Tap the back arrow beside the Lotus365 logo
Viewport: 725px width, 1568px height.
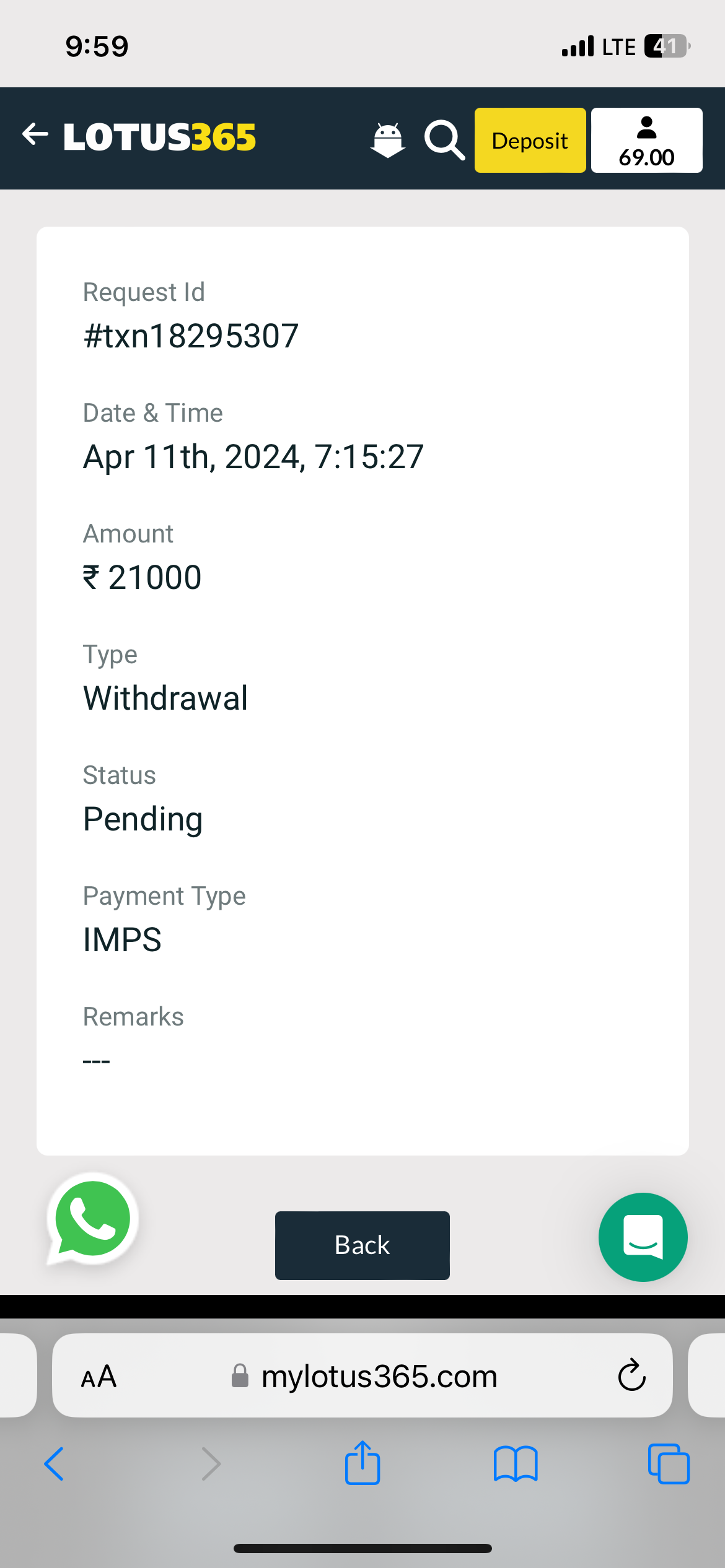tap(35, 134)
